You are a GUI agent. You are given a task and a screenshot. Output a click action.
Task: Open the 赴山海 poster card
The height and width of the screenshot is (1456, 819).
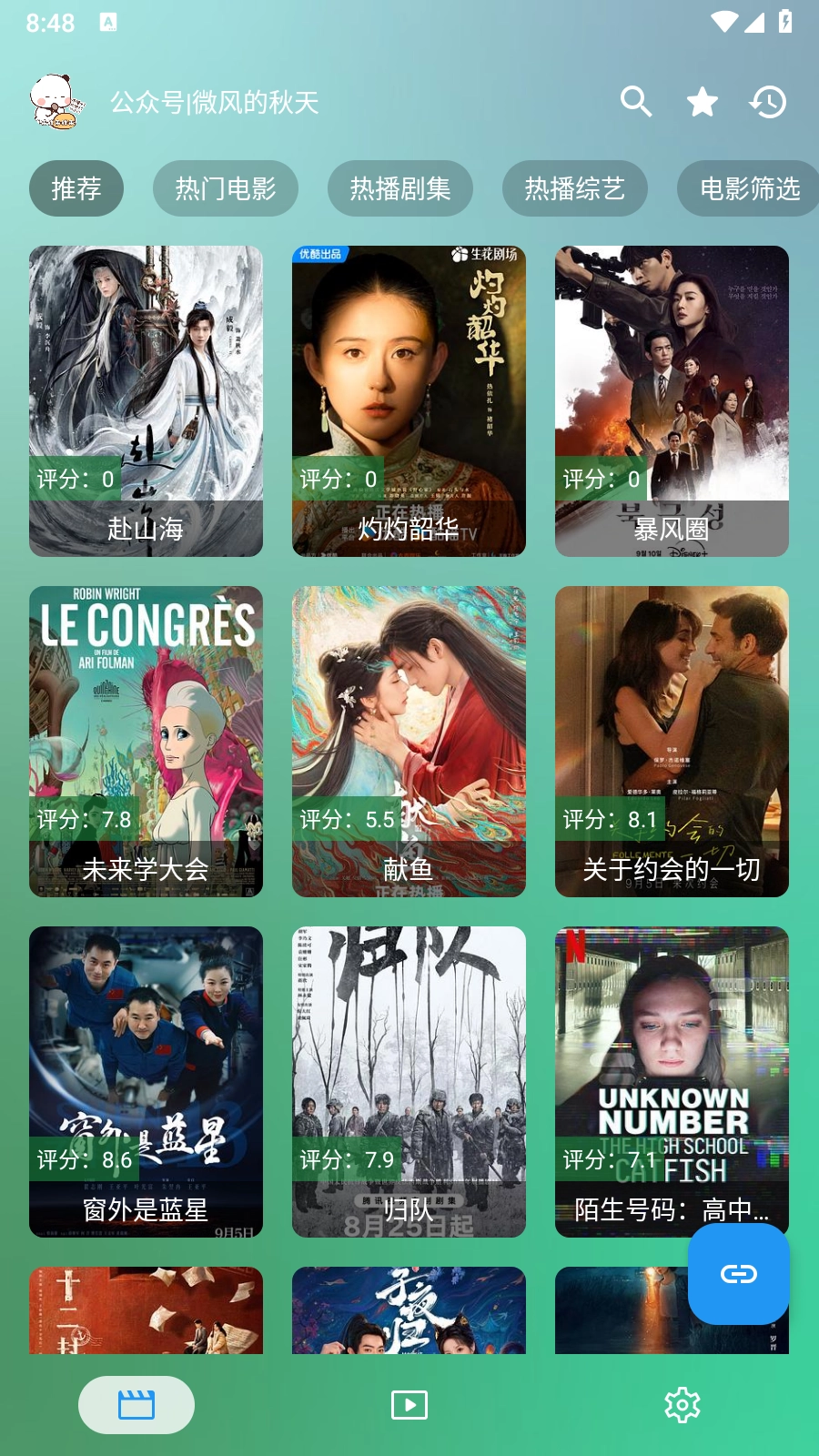click(x=146, y=400)
